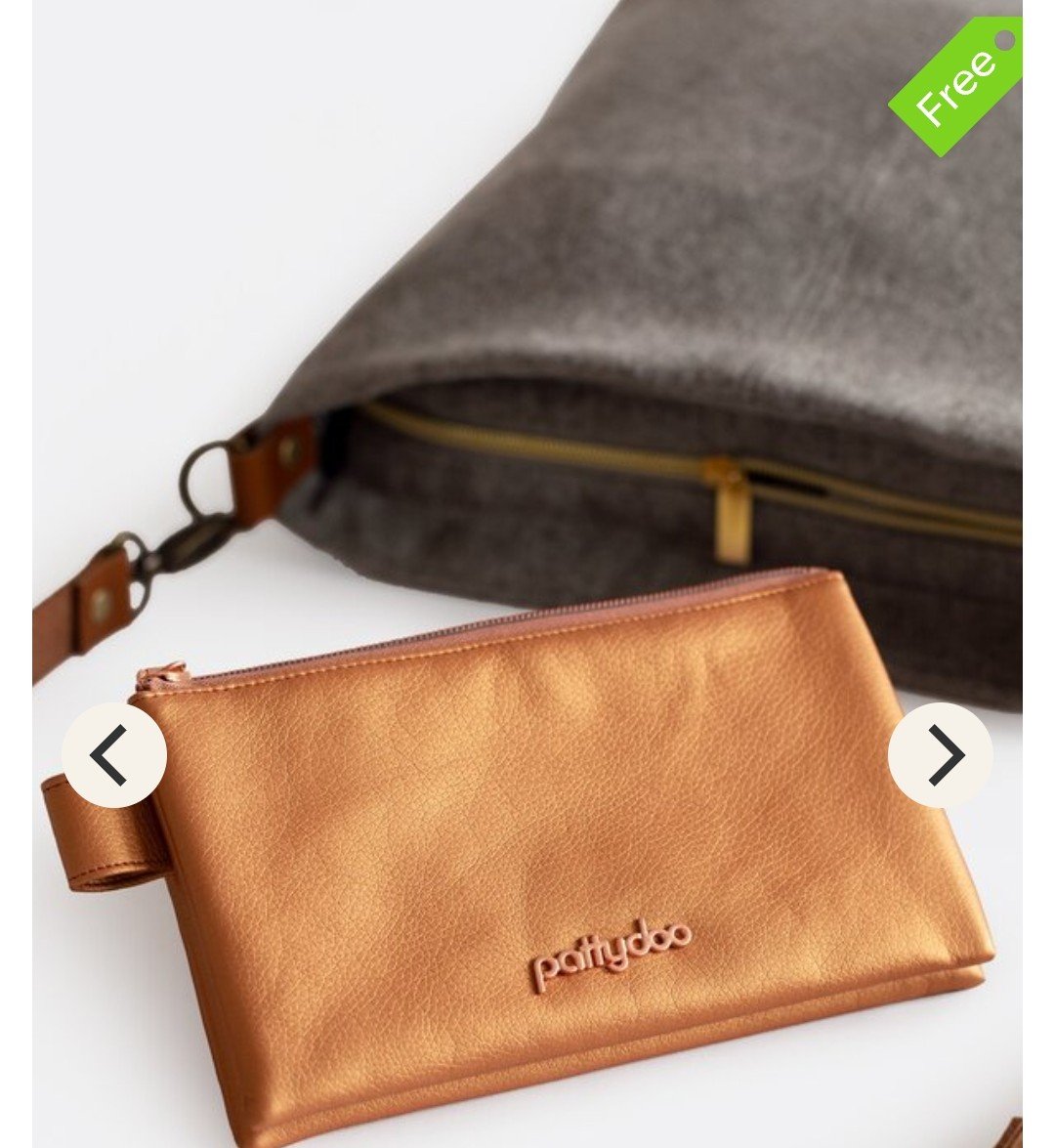This screenshot has height=1148, width=1055.
Task: Advance to the next product image
Action: pos(940,754)
